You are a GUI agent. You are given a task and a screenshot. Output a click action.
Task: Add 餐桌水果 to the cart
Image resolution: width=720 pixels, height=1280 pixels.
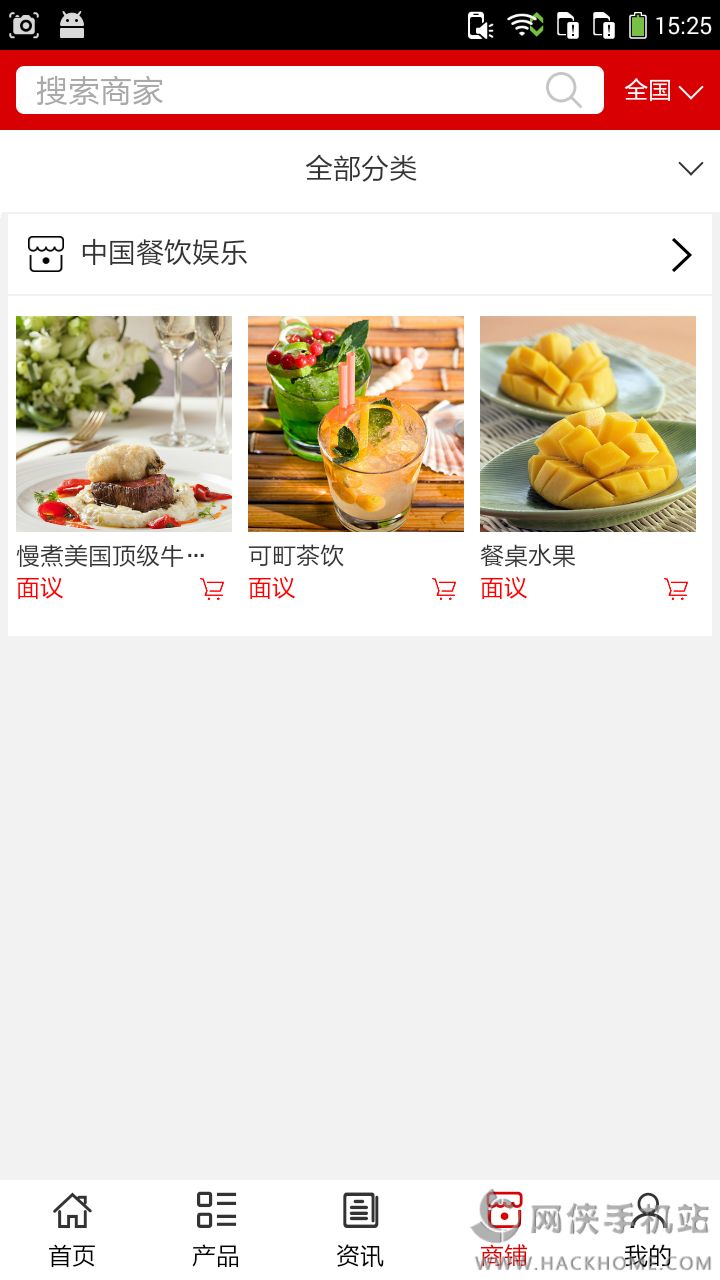click(676, 589)
